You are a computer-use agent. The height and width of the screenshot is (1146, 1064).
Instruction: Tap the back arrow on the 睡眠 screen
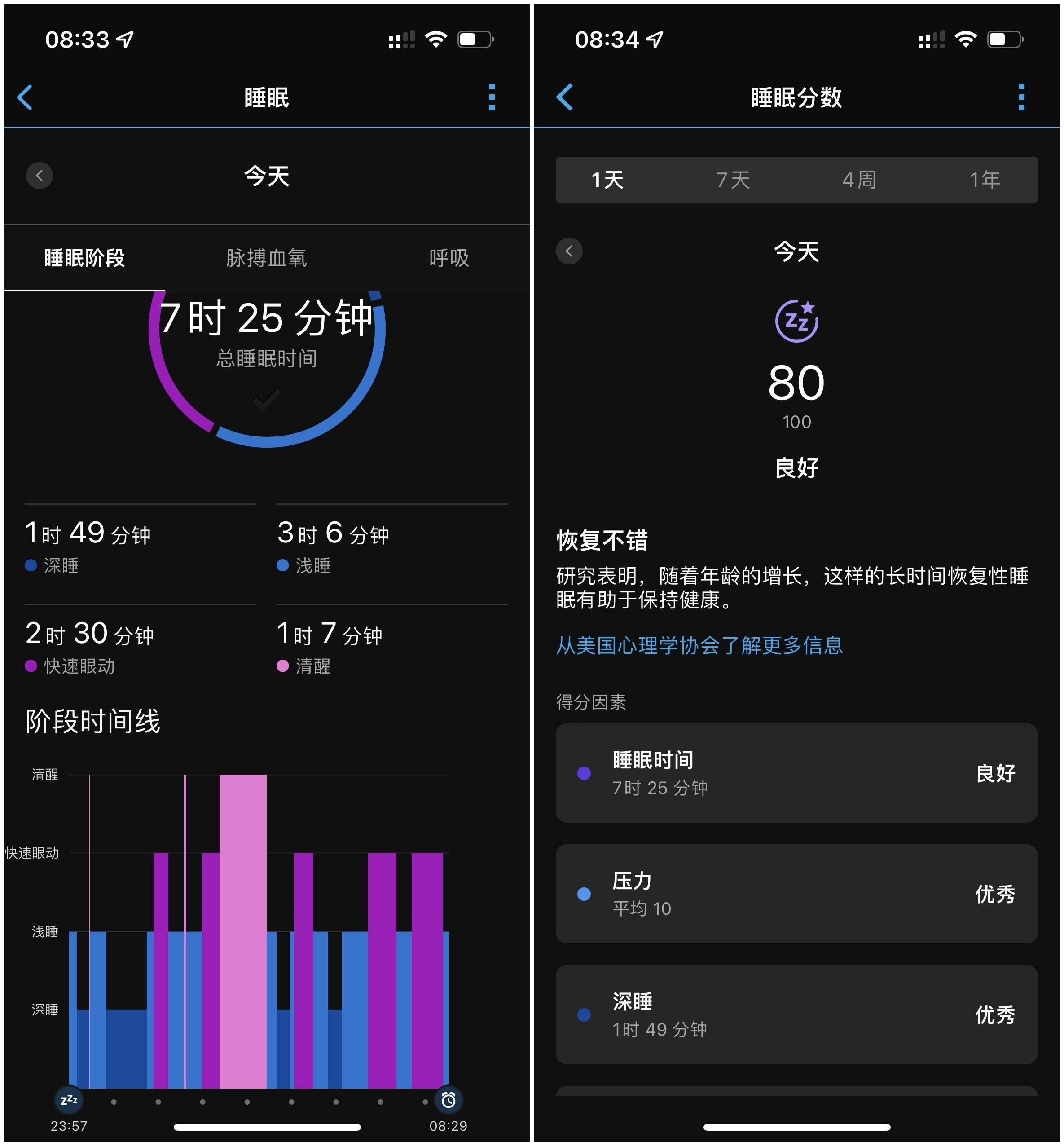pos(24,98)
